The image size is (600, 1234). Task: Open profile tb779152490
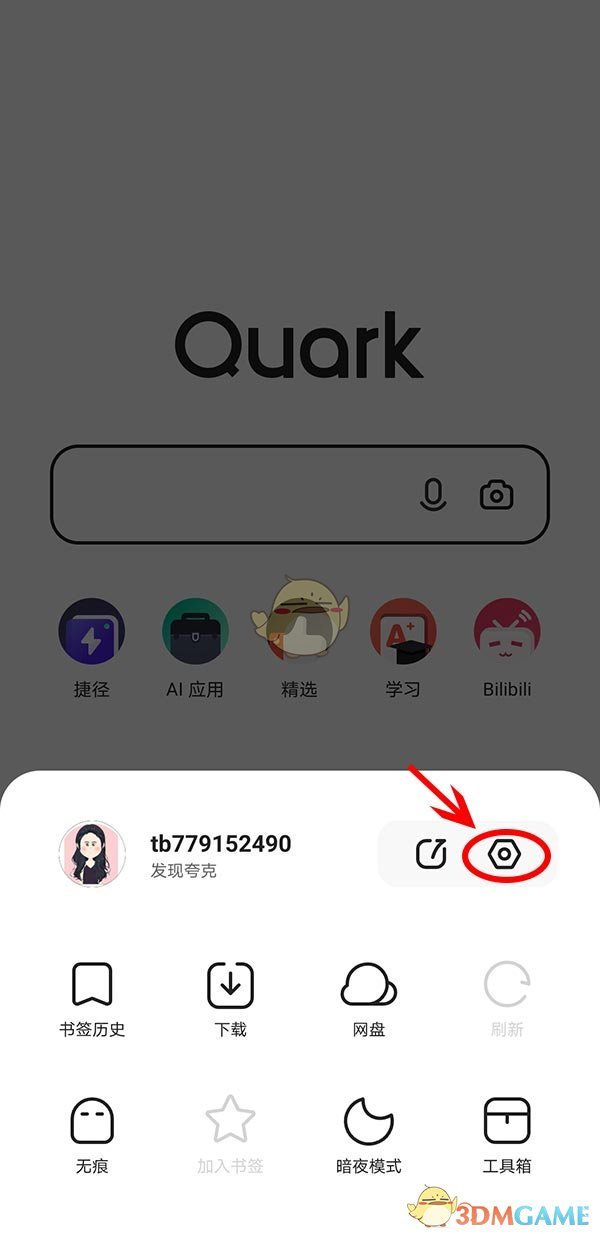[x=220, y=844]
